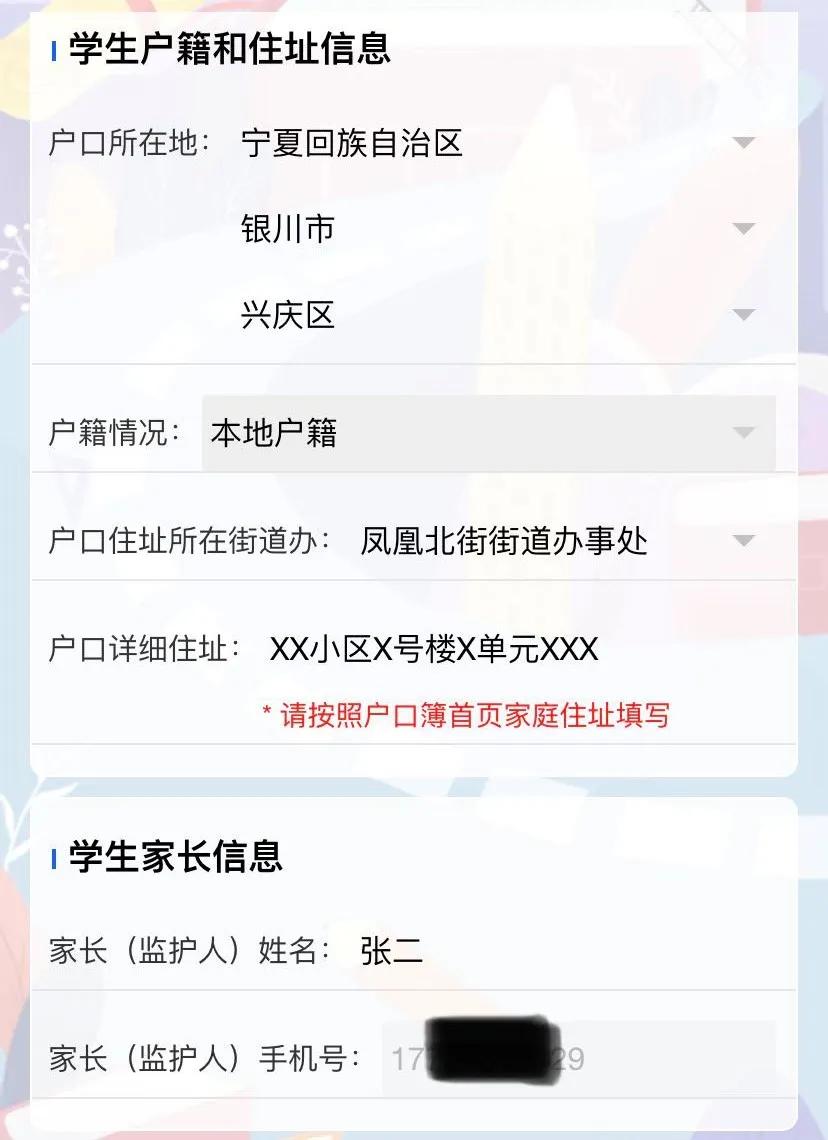Viewport: 828px width, 1140px height.
Task: Focus the guardian phone number field
Action: pos(578,1059)
